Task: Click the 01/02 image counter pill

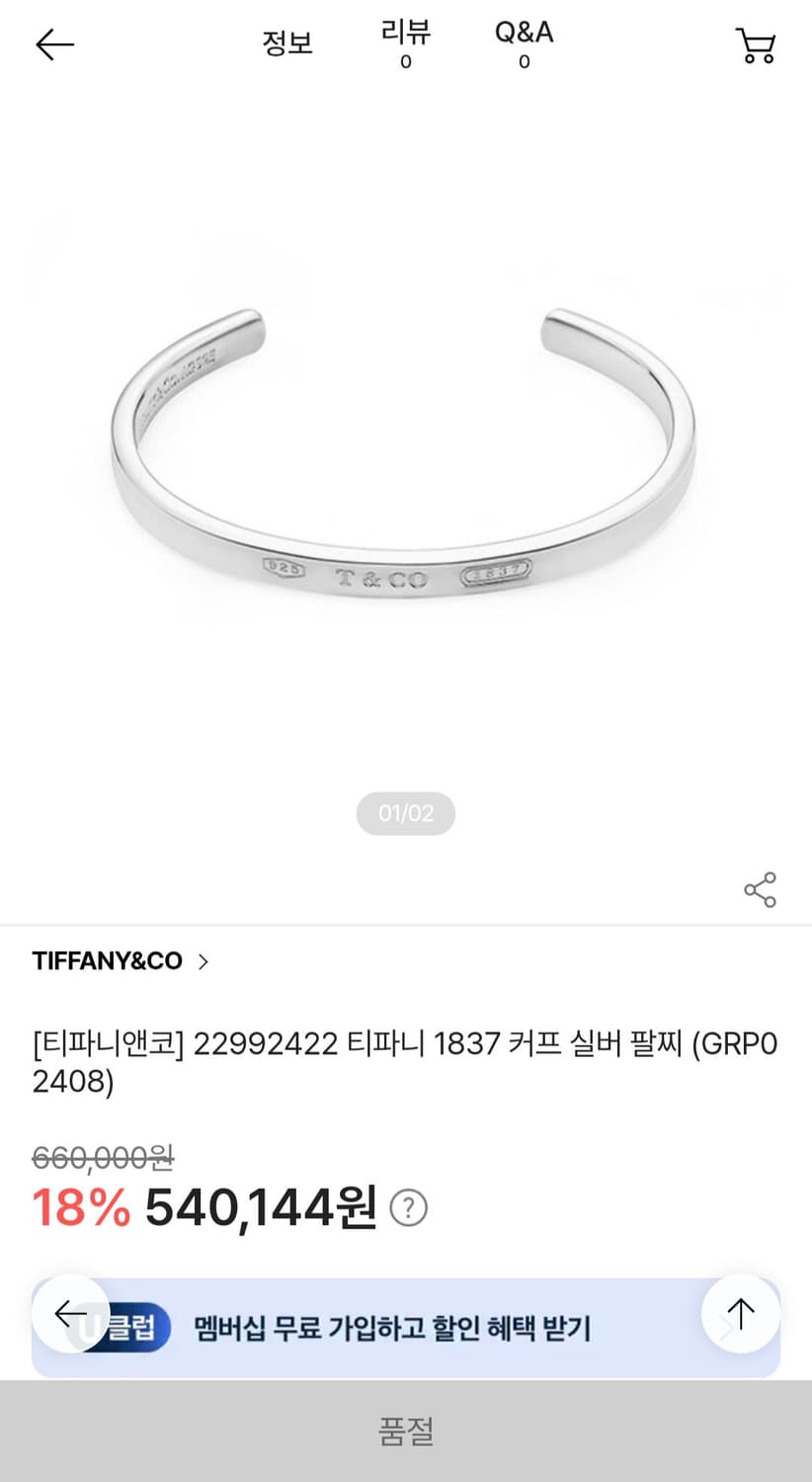Action: coord(406,813)
